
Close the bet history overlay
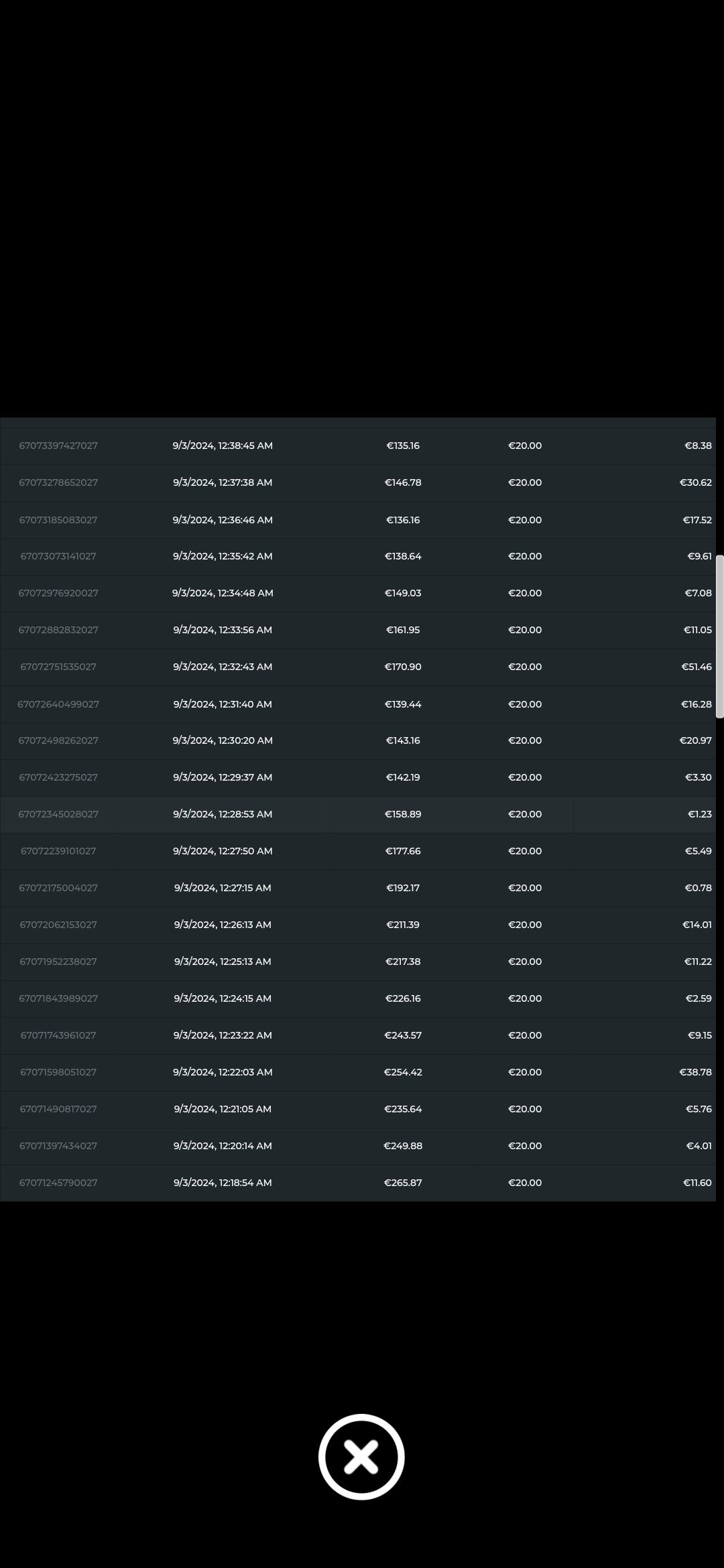pyautogui.click(x=361, y=1456)
